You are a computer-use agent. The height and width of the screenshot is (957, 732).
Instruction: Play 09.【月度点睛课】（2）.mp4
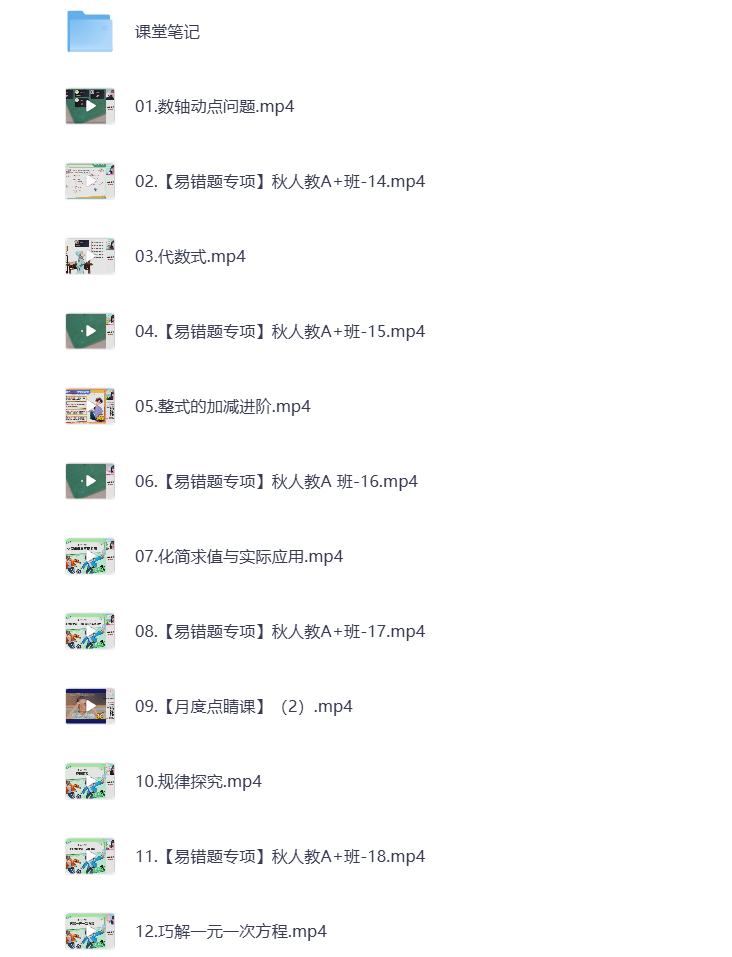point(243,706)
